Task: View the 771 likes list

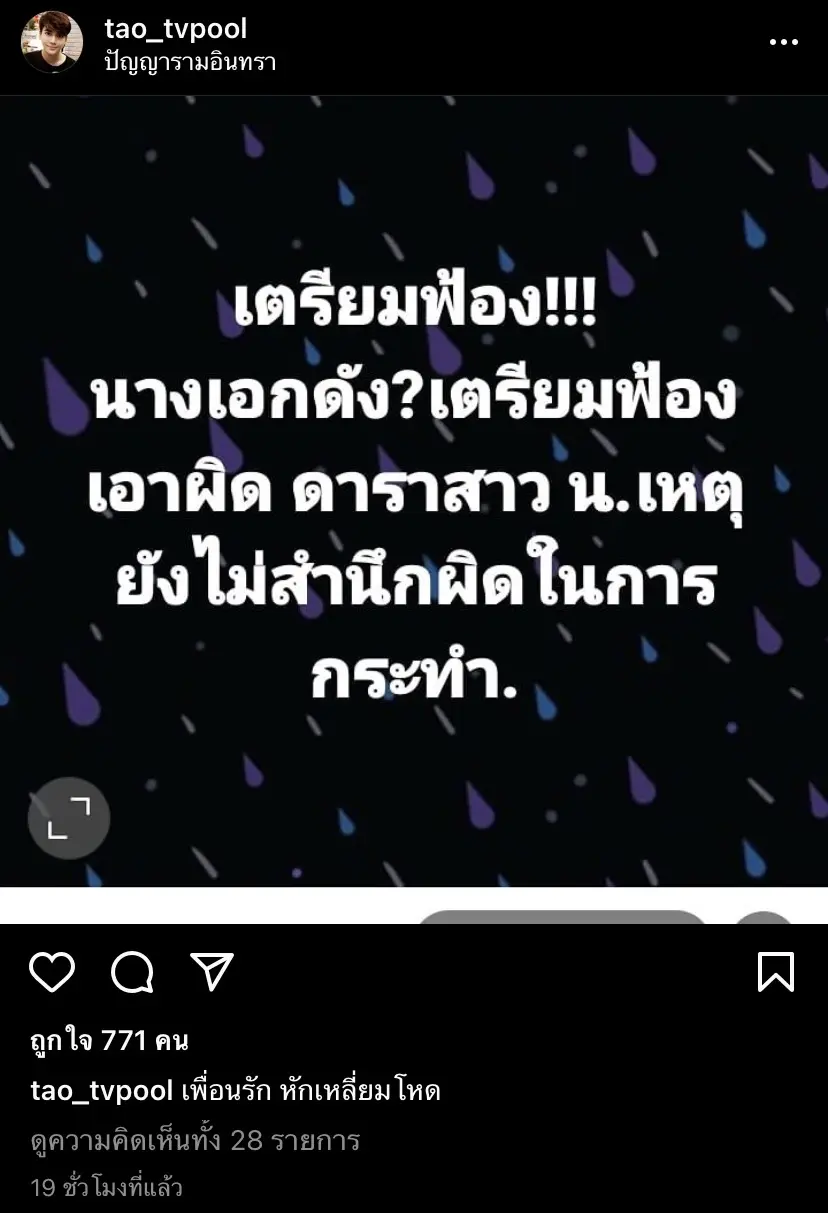Action: pos(110,1041)
